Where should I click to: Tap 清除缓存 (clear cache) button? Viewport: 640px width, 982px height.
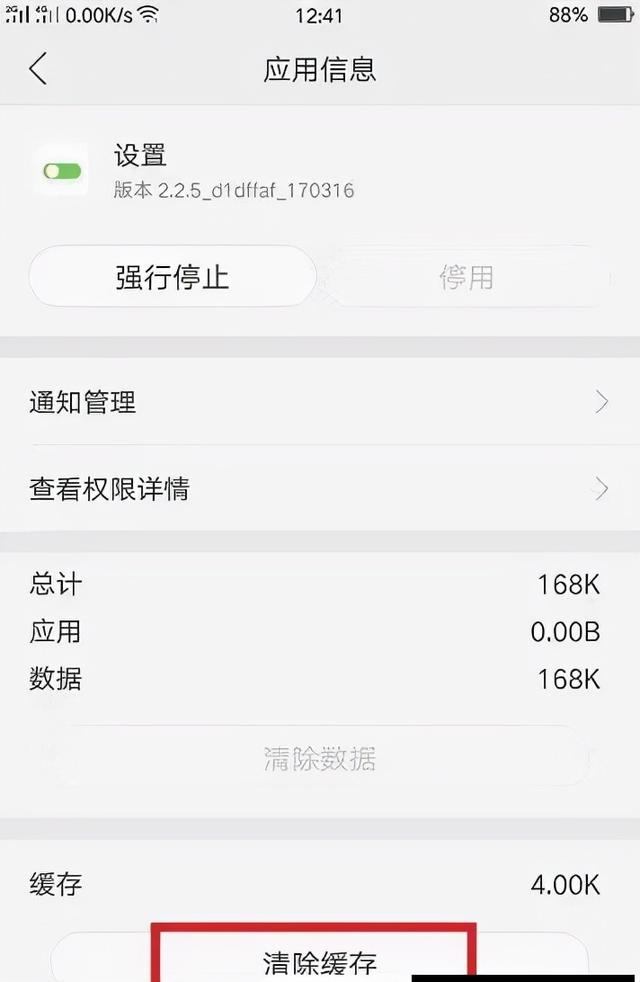[x=319, y=961]
